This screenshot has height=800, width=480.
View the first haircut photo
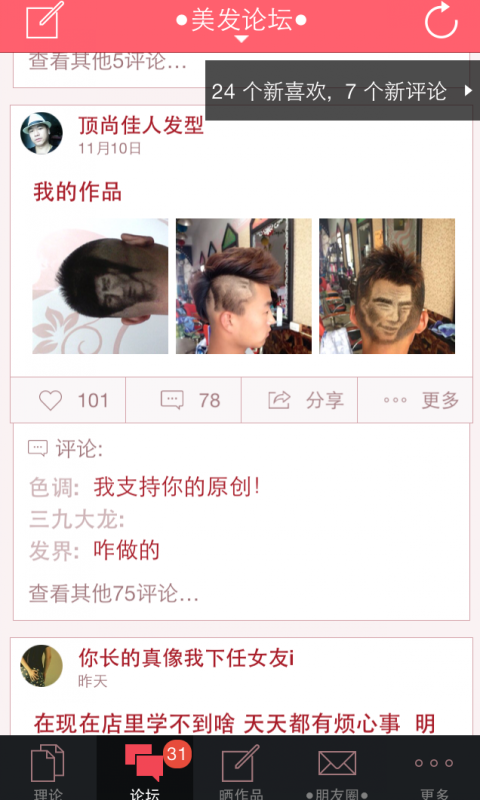(x=100, y=286)
